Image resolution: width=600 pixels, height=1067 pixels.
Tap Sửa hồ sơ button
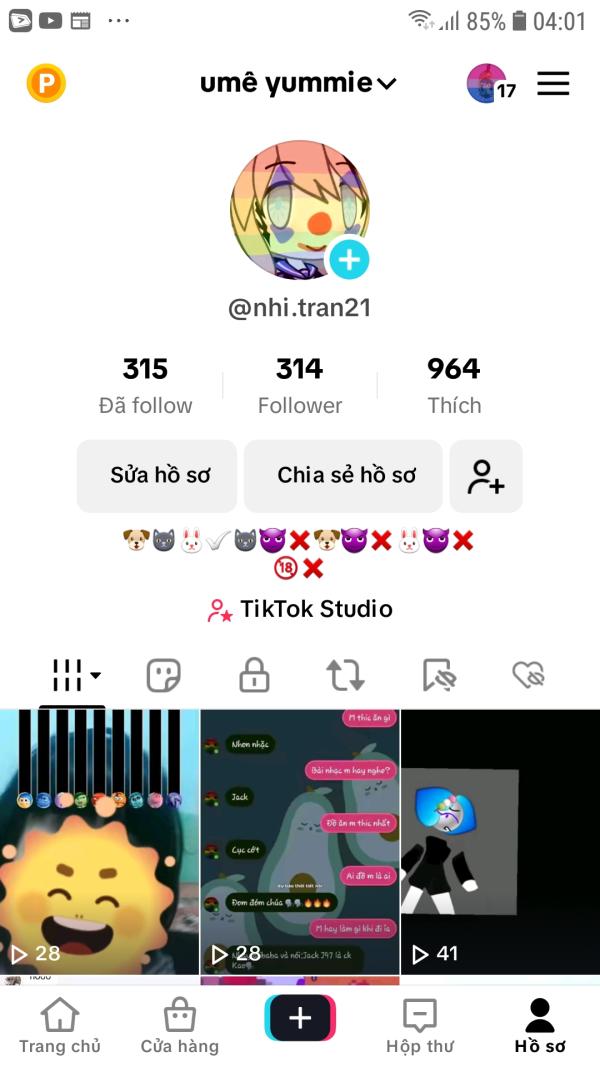click(157, 476)
